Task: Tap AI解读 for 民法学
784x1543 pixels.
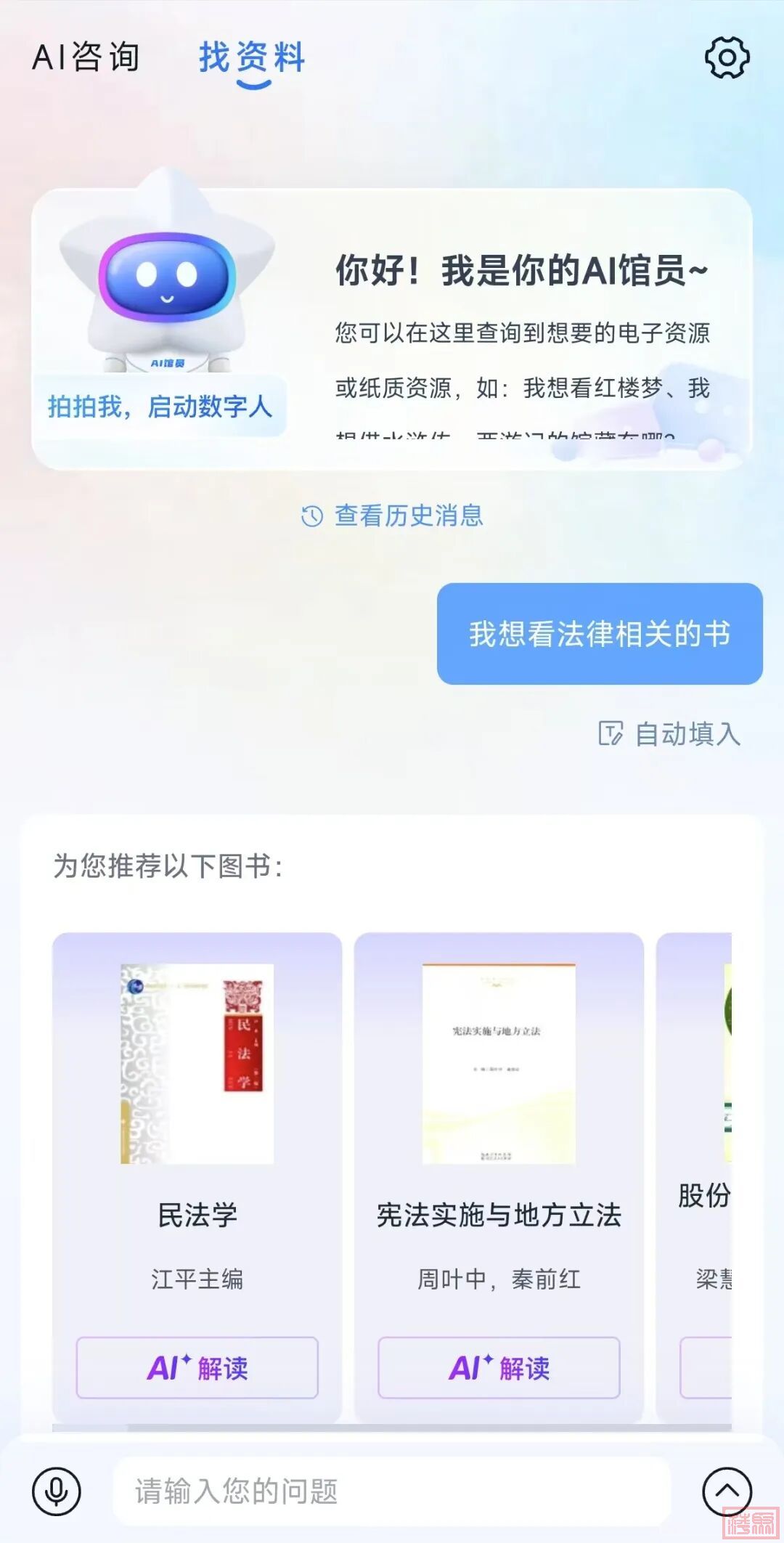Action: [197, 1368]
